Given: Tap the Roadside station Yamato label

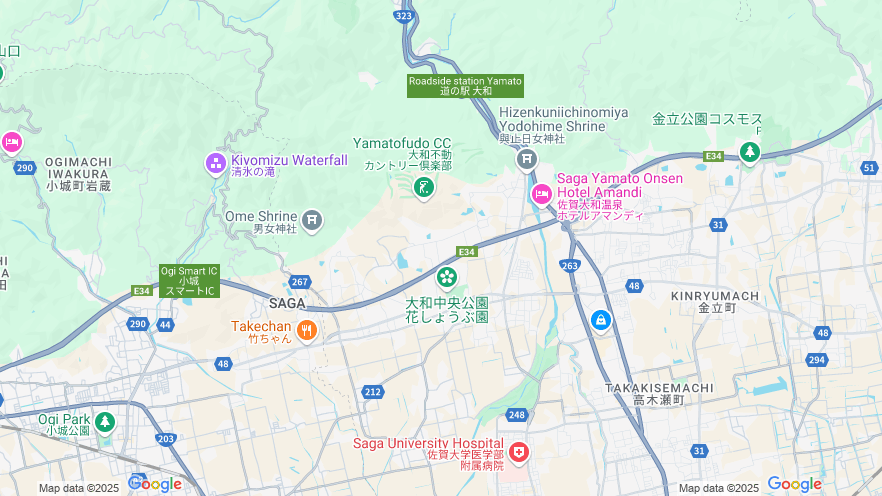Looking at the screenshot, I should pyautogui.click(x=465, y=86).
